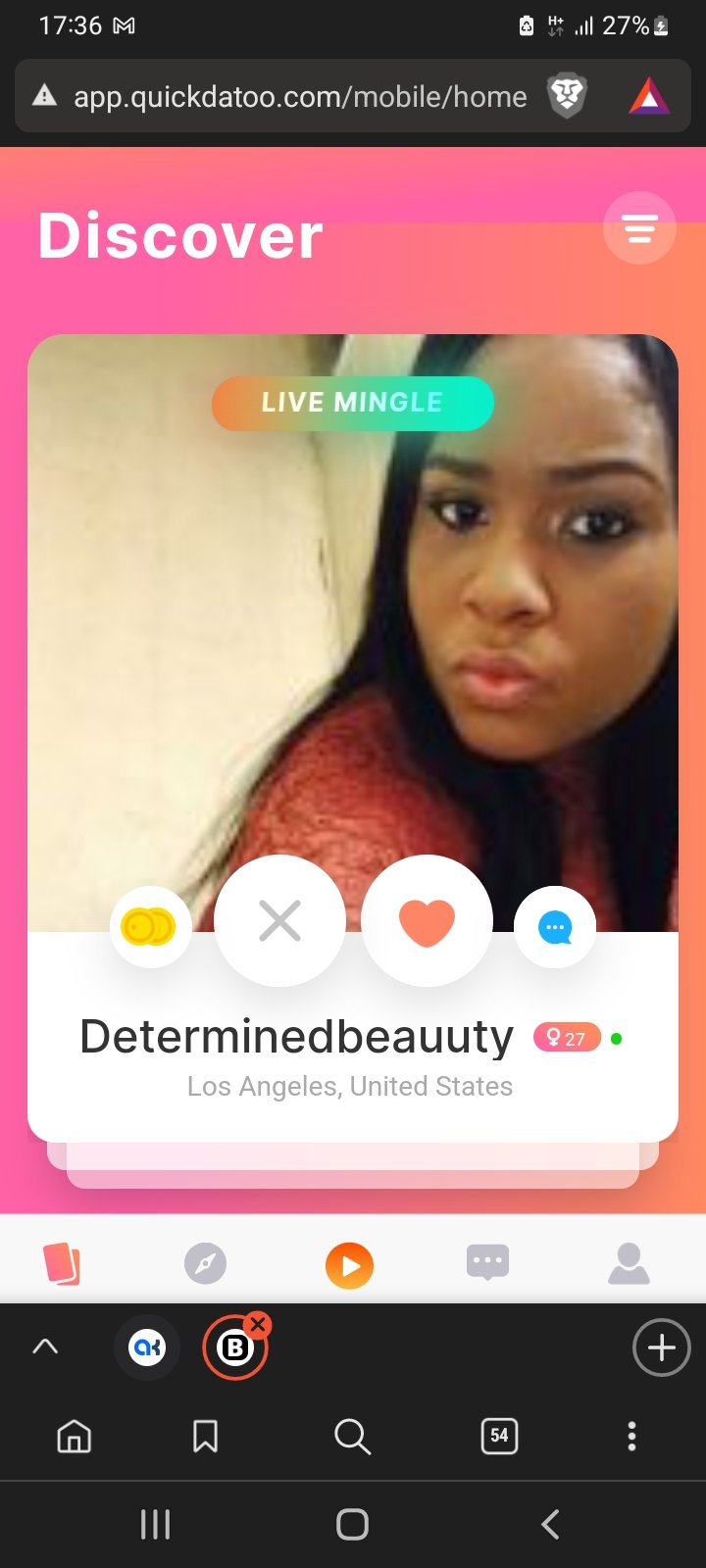Open Determinedbeauuty's profile photo card

(353, 633)
